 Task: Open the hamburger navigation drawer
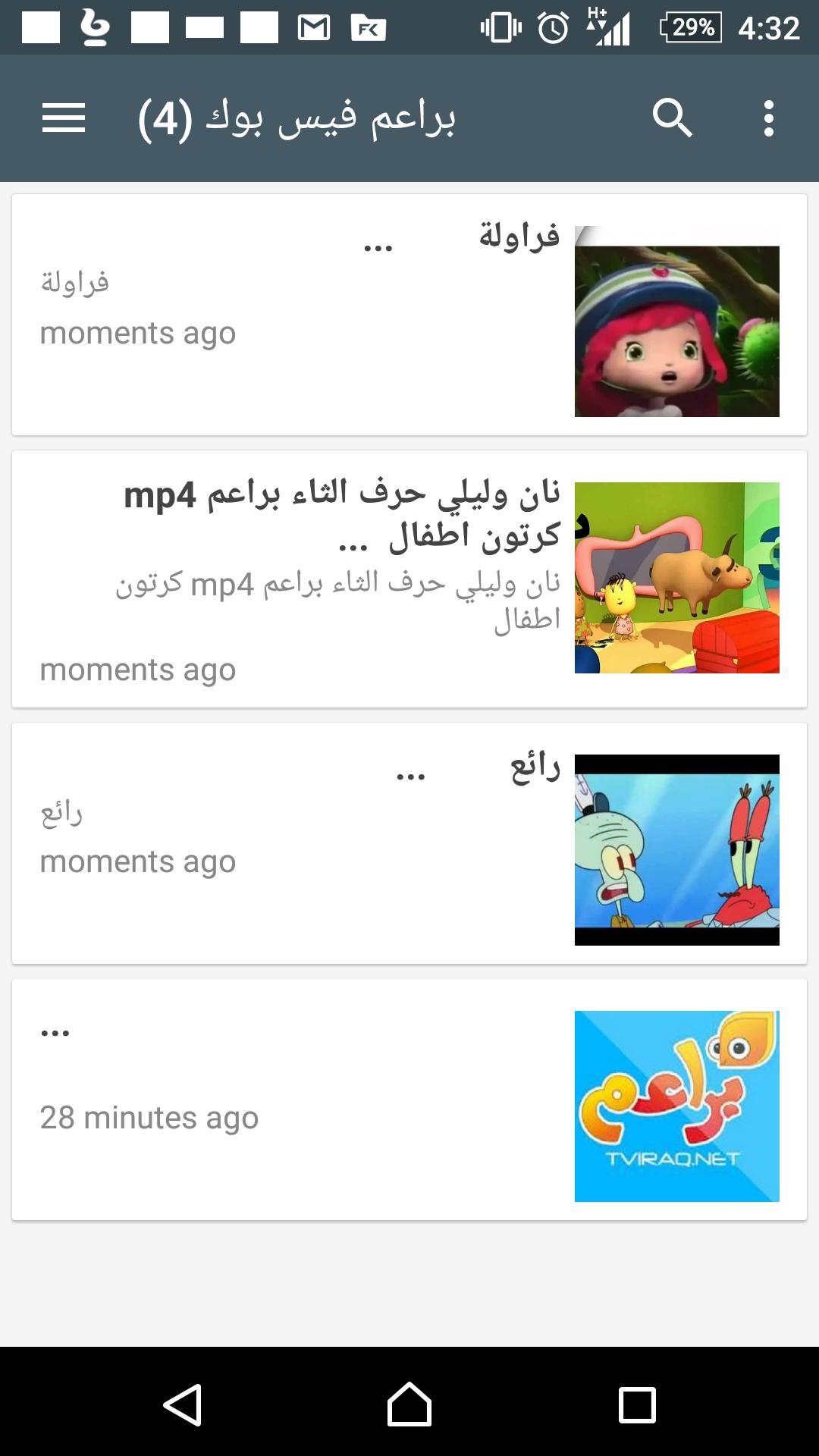pos(64,118)
